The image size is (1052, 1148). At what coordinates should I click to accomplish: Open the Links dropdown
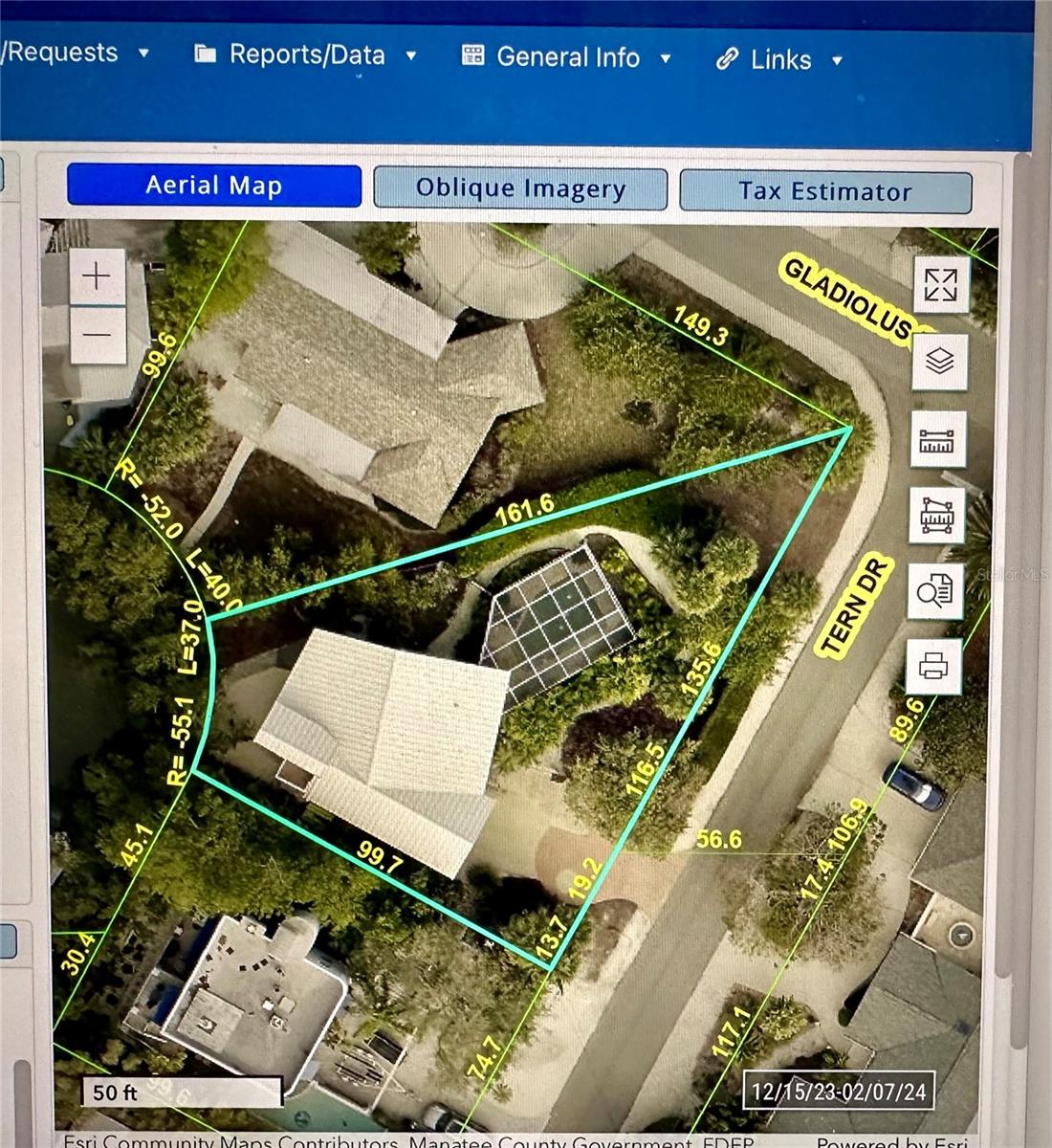coord(779,60)
